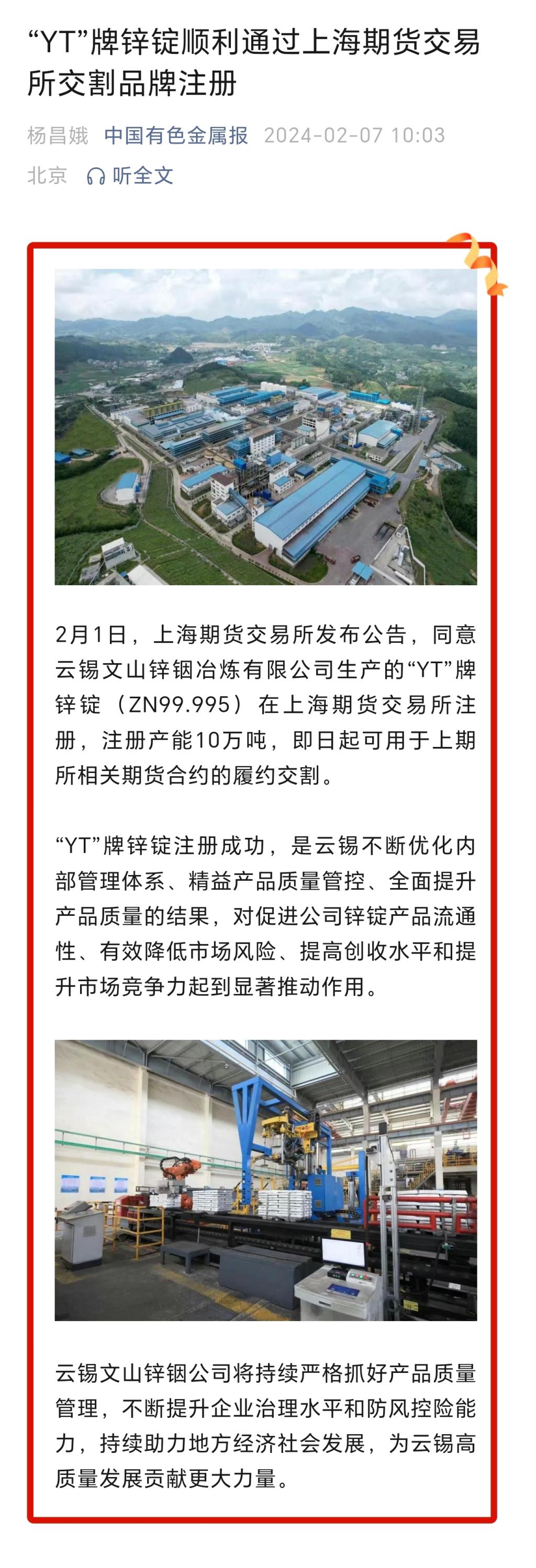Screen dimensions: 536x1568
Task: Open the aerial factory photo
Action: (265, 427)
